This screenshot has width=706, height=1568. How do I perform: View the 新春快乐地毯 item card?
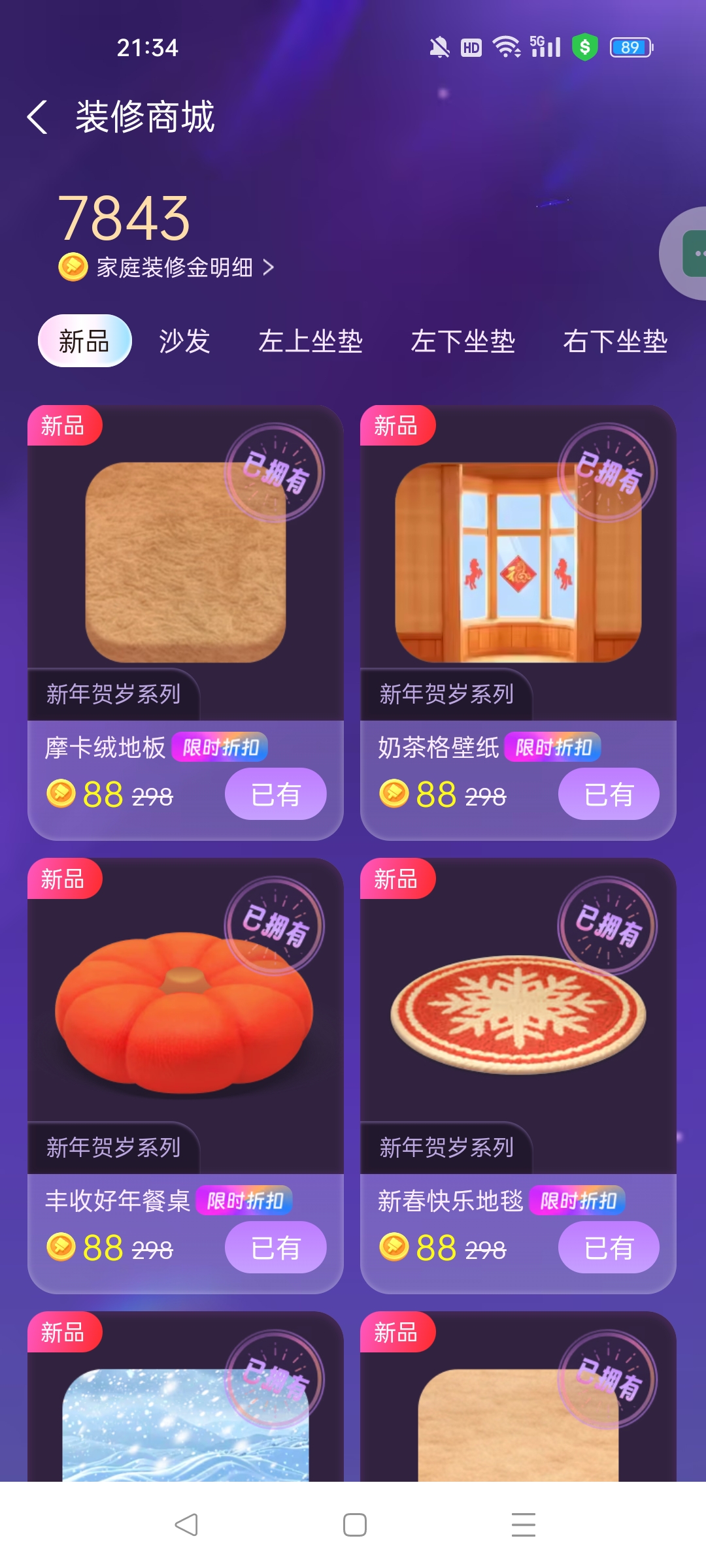pos(518,1013)
